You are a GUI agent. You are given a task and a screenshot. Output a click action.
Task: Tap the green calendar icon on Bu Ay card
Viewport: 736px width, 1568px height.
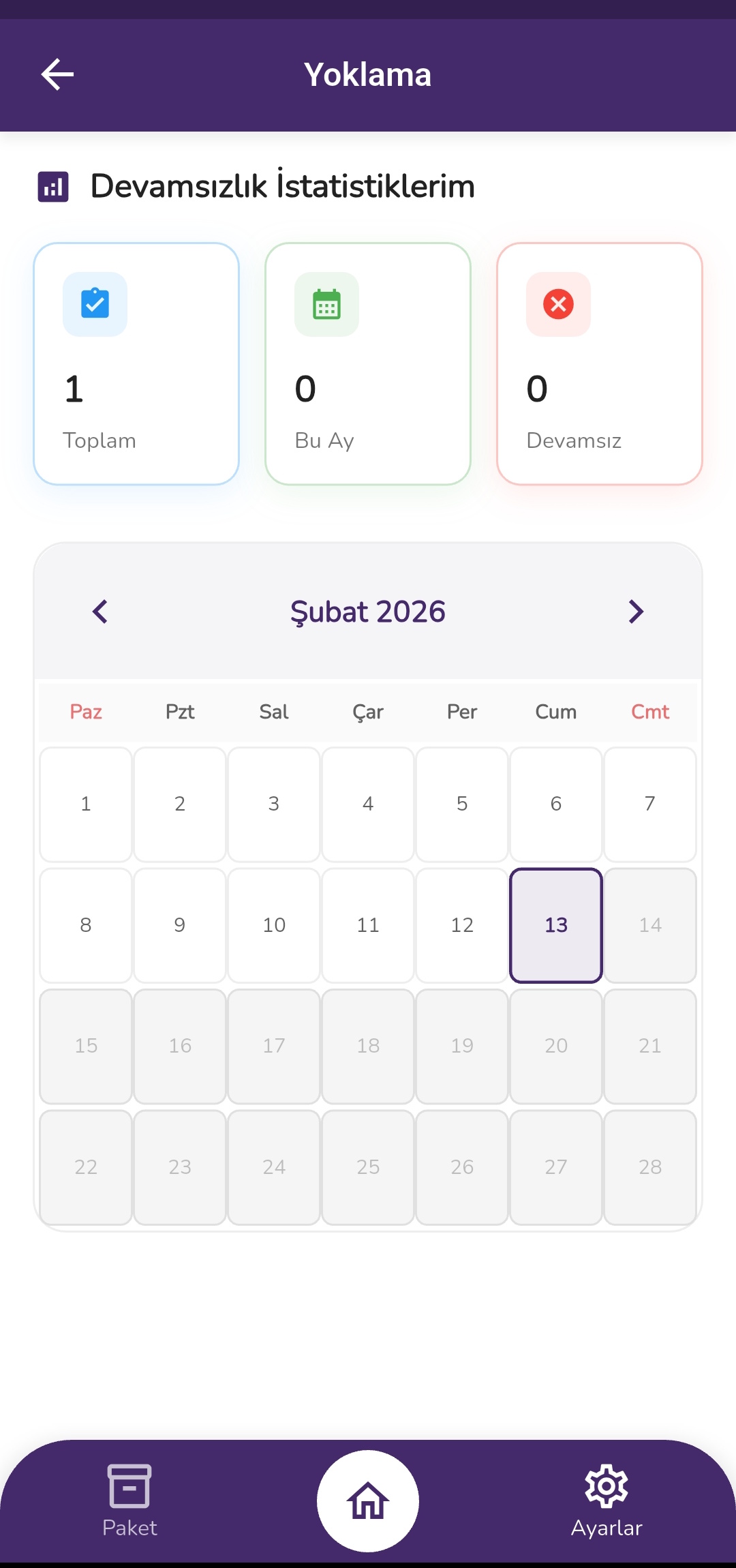(x=326, y=304)
